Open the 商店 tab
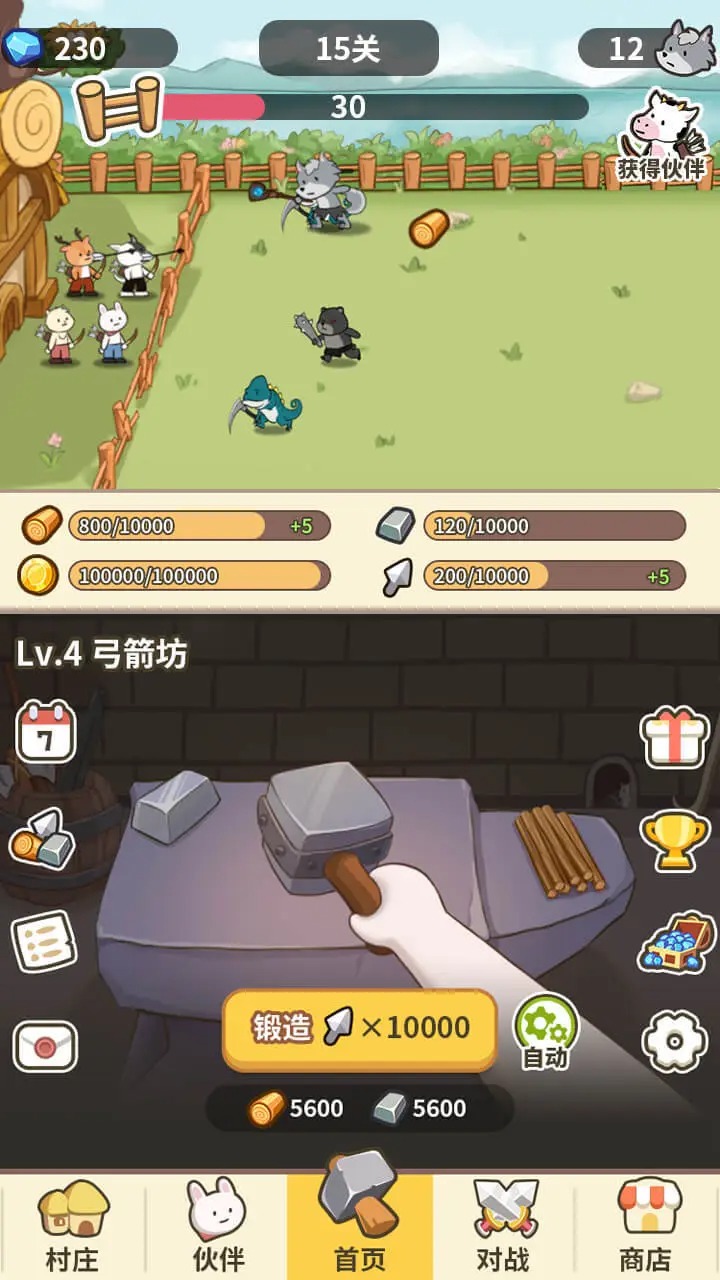Viewport: 720px width, 1280px height. [647, 1225]
